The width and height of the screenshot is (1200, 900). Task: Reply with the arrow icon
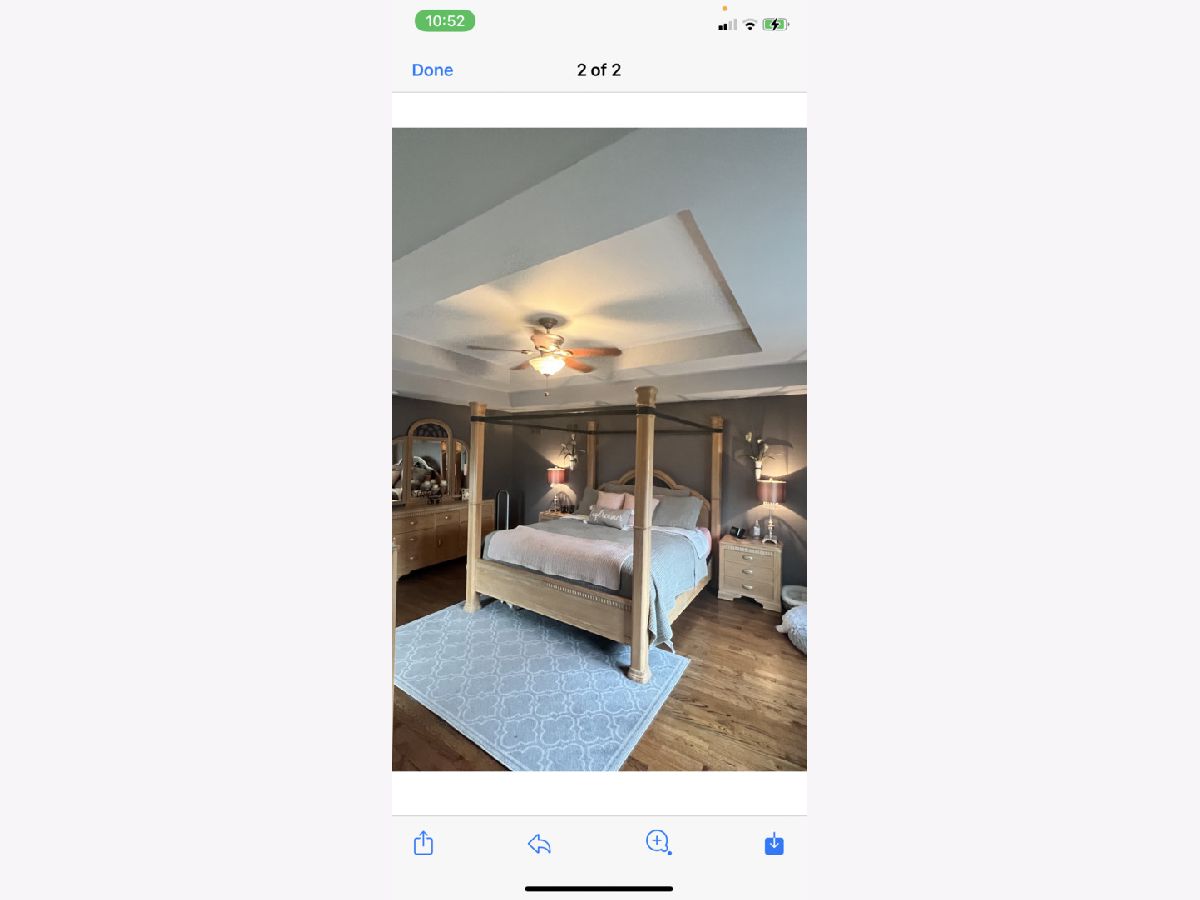click(539, 844)
